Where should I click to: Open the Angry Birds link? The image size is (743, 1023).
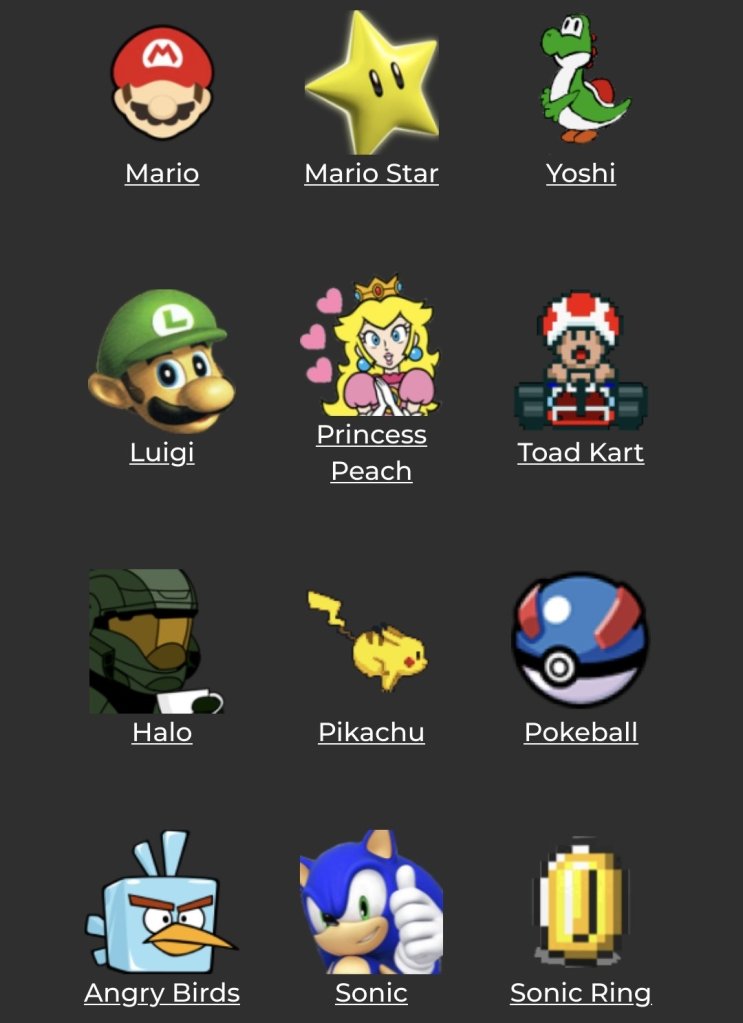tap(162, 993)
